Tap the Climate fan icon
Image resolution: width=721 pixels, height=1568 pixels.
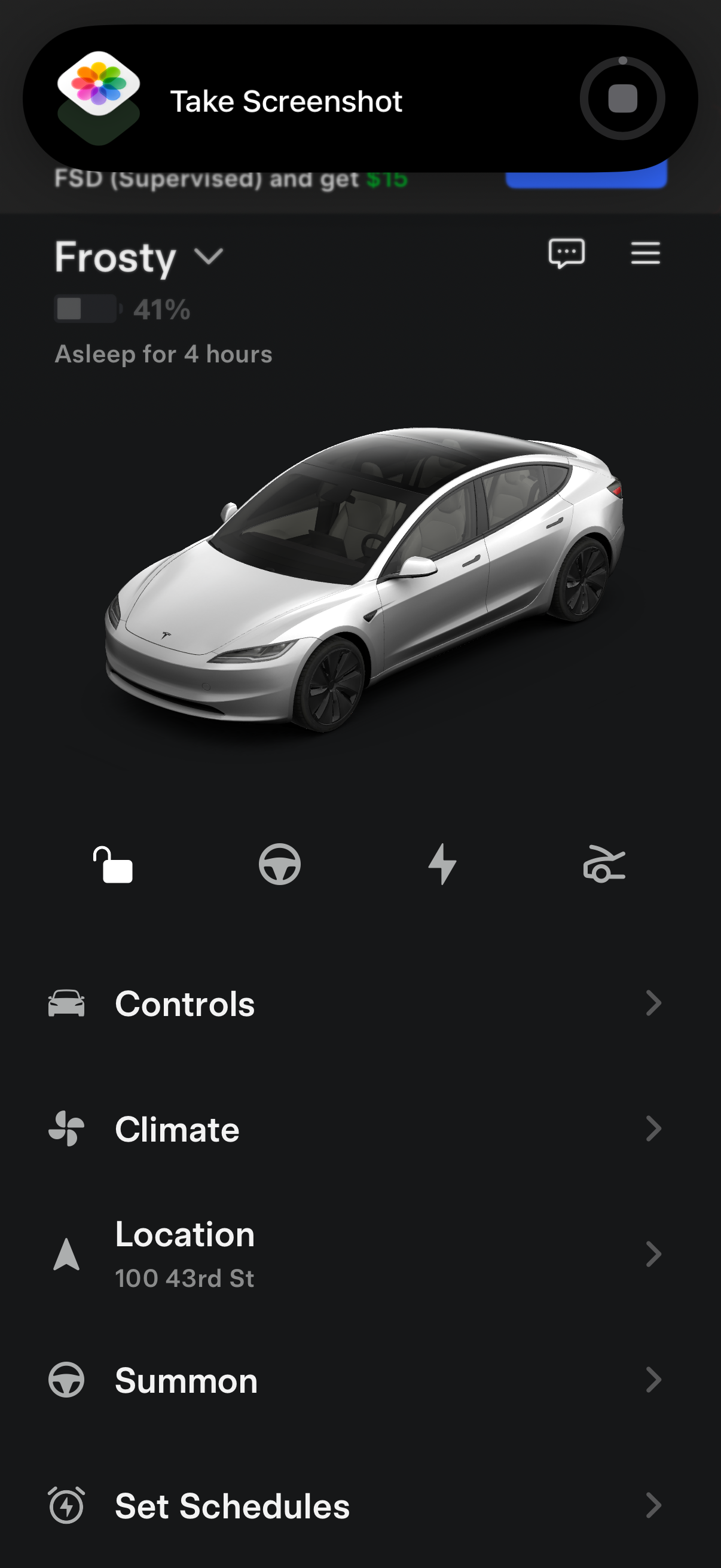click(67, 1128)
